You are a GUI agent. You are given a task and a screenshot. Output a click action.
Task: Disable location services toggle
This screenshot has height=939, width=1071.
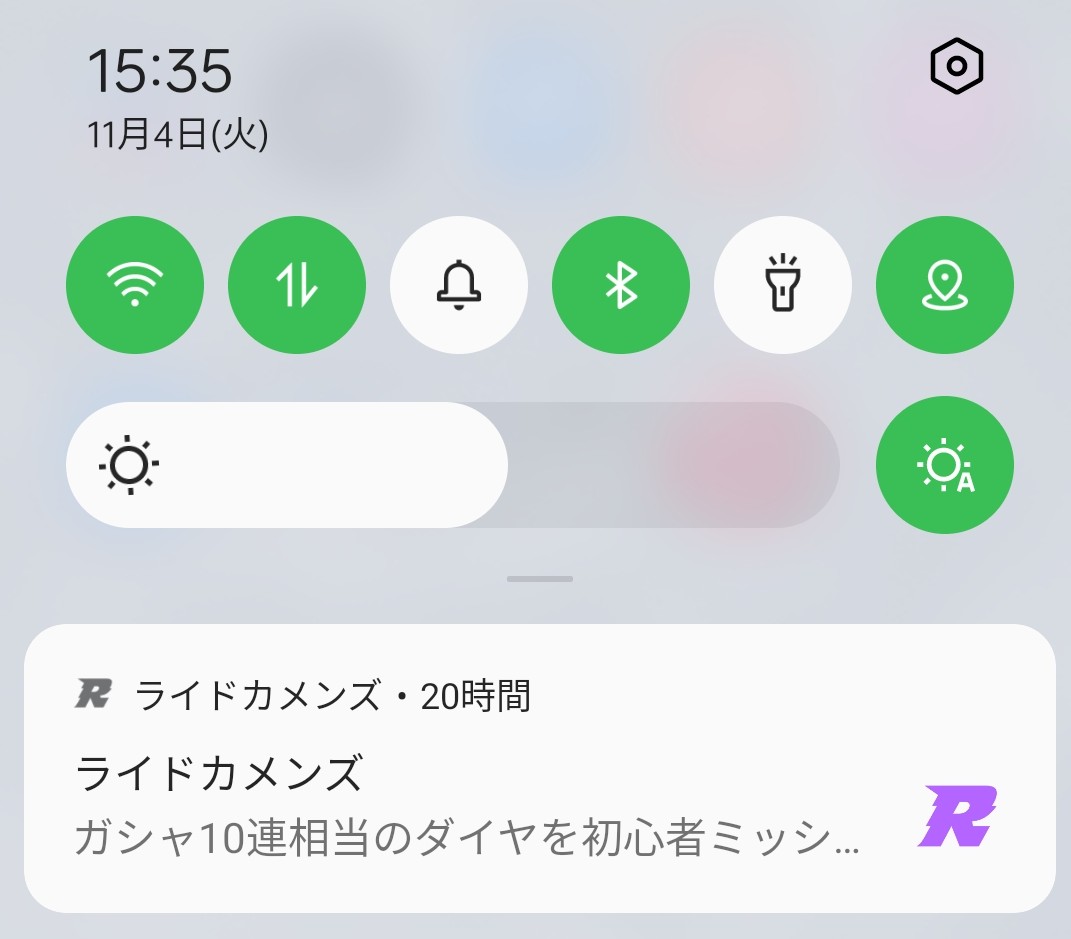click(945, 286)
